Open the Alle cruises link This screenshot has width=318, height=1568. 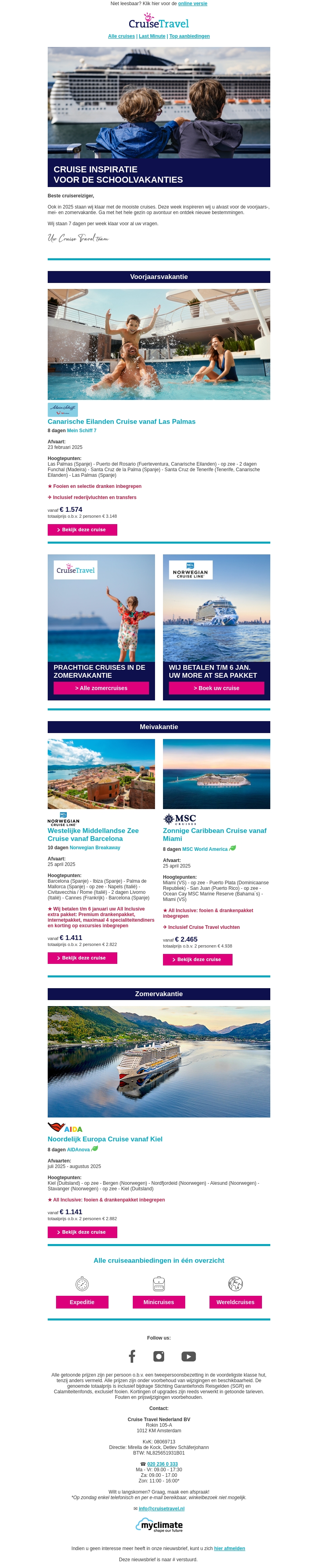click(121, 37)
